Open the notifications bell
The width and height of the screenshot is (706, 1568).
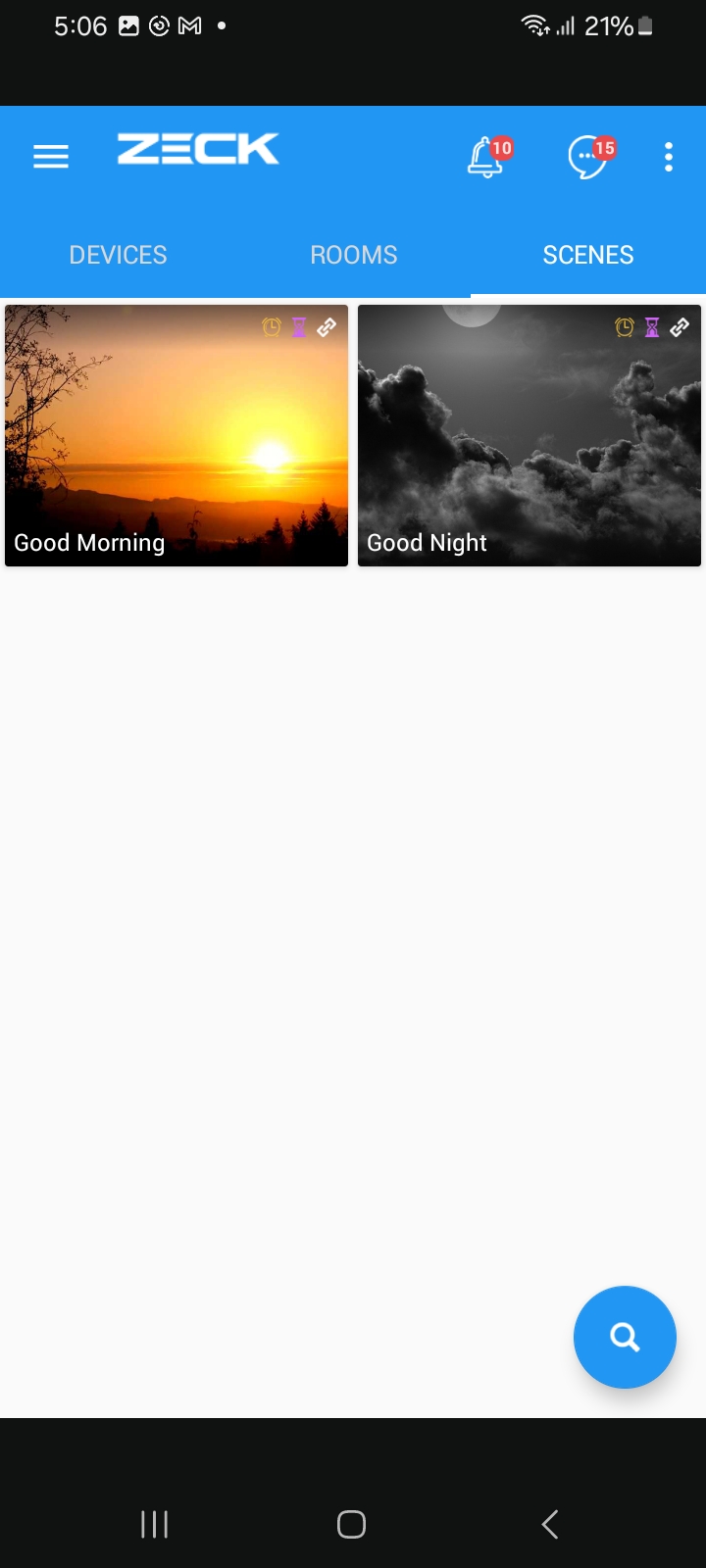tap(486, 157)
